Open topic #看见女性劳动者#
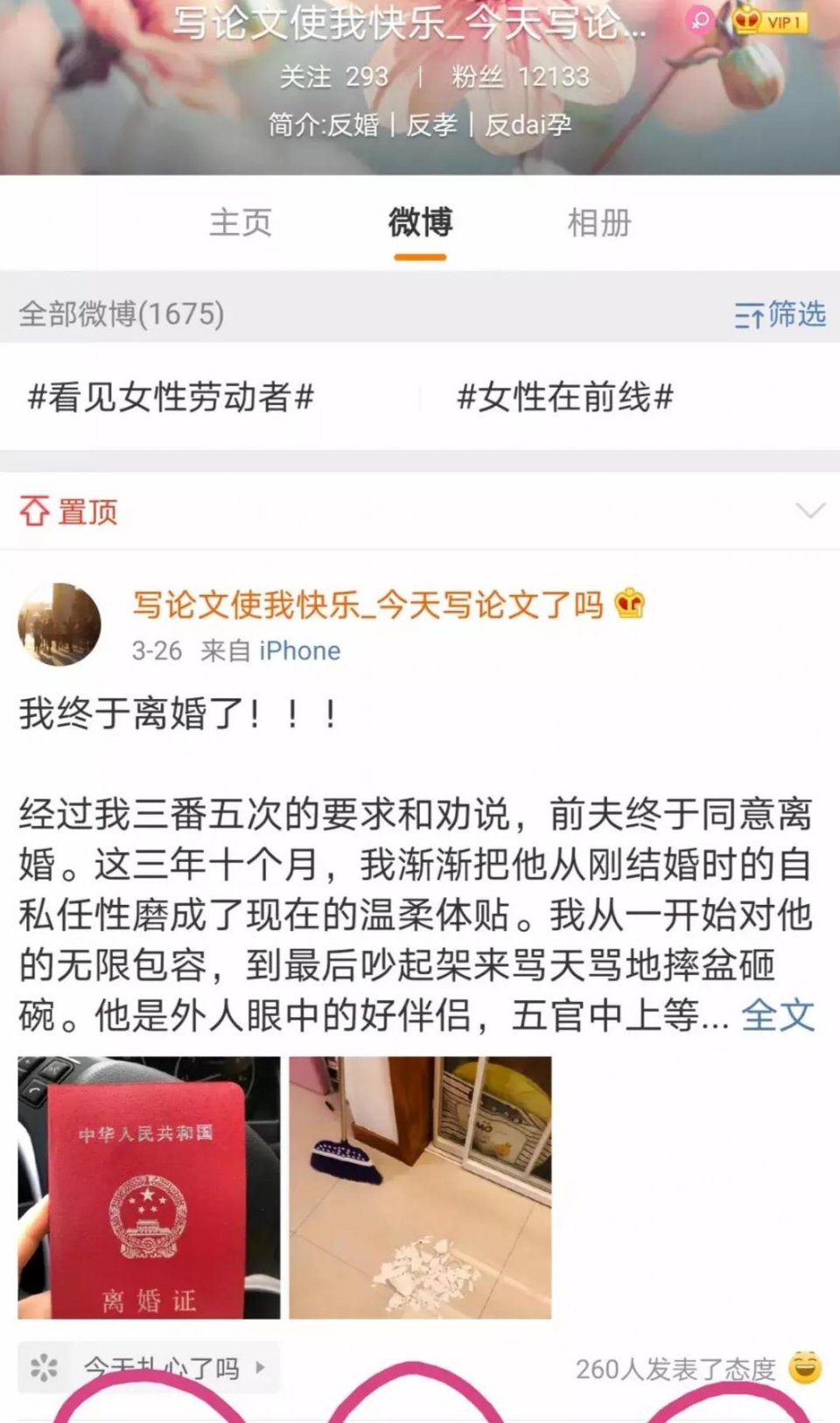Image resolution: width=840 pixels, height=1423 pixels. tap(171, 397)
